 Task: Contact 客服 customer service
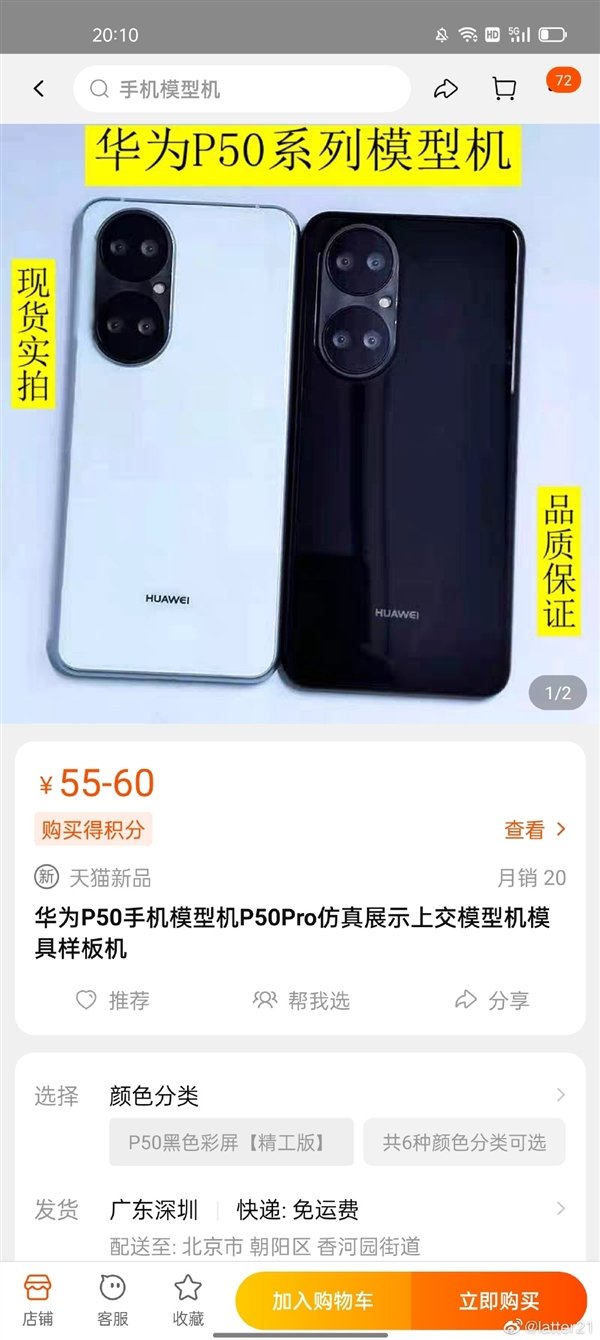point(112,1300)
